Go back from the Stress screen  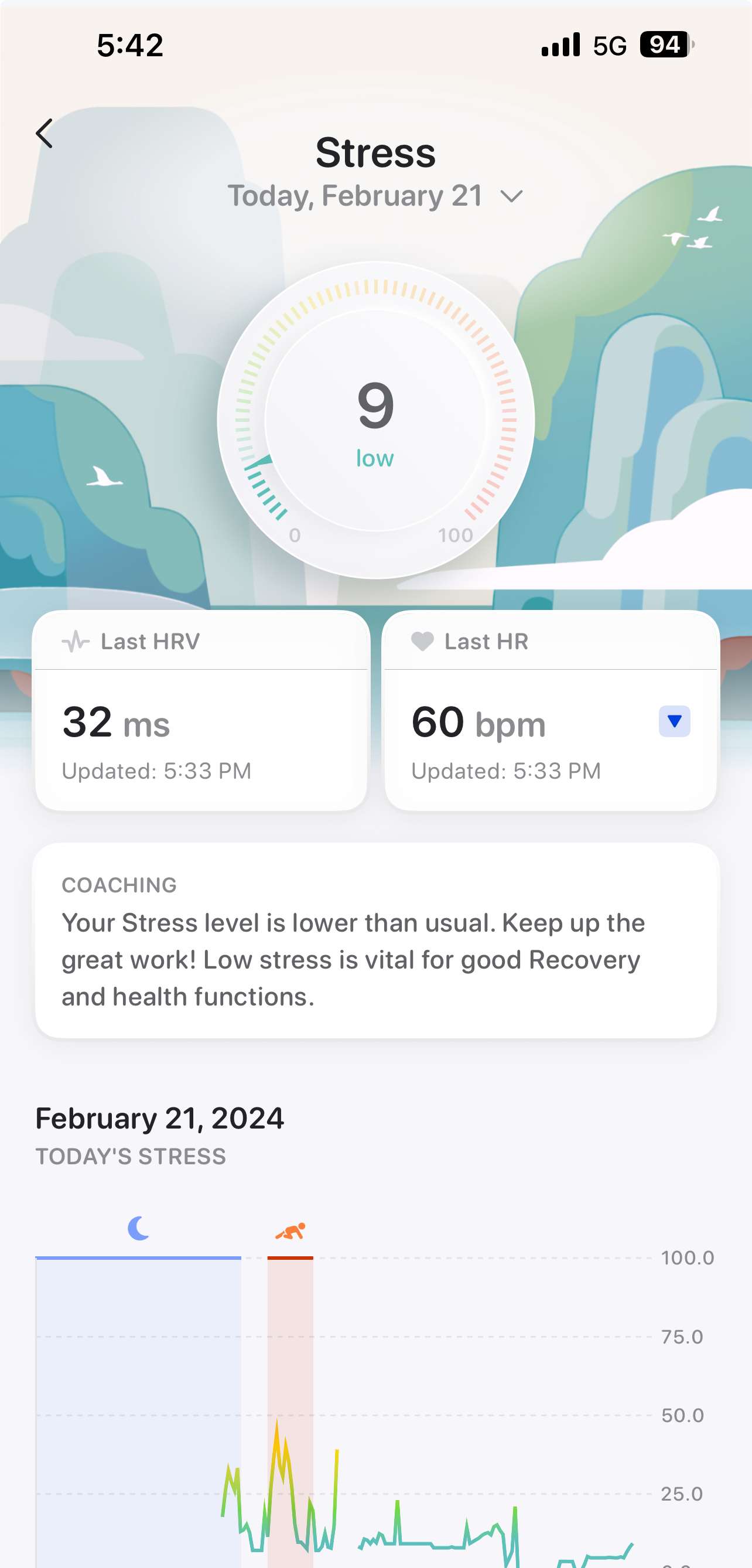pos(45,134)
